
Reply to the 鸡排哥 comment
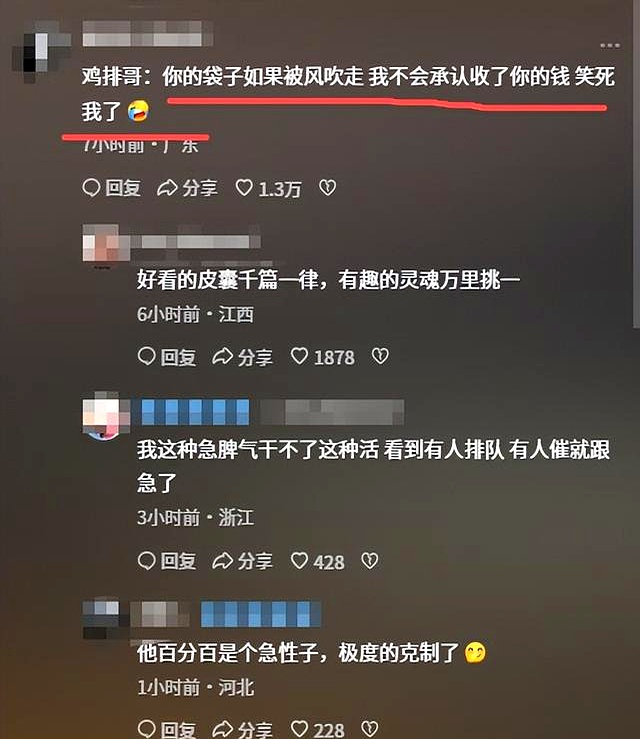tap(111, 188)
